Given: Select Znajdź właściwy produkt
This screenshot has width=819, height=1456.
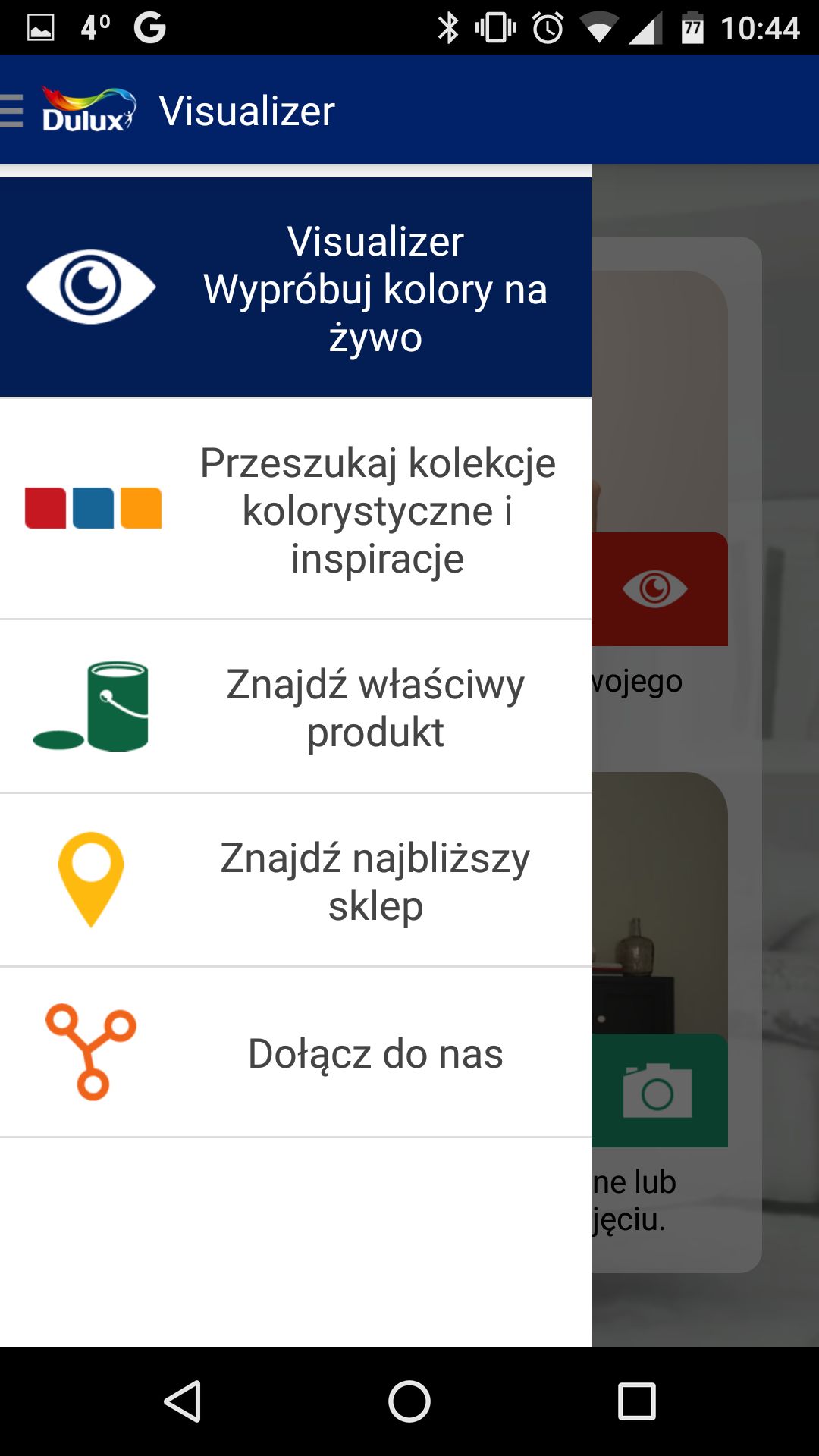Looking at the screenshot, I should [x=296, y=707].
